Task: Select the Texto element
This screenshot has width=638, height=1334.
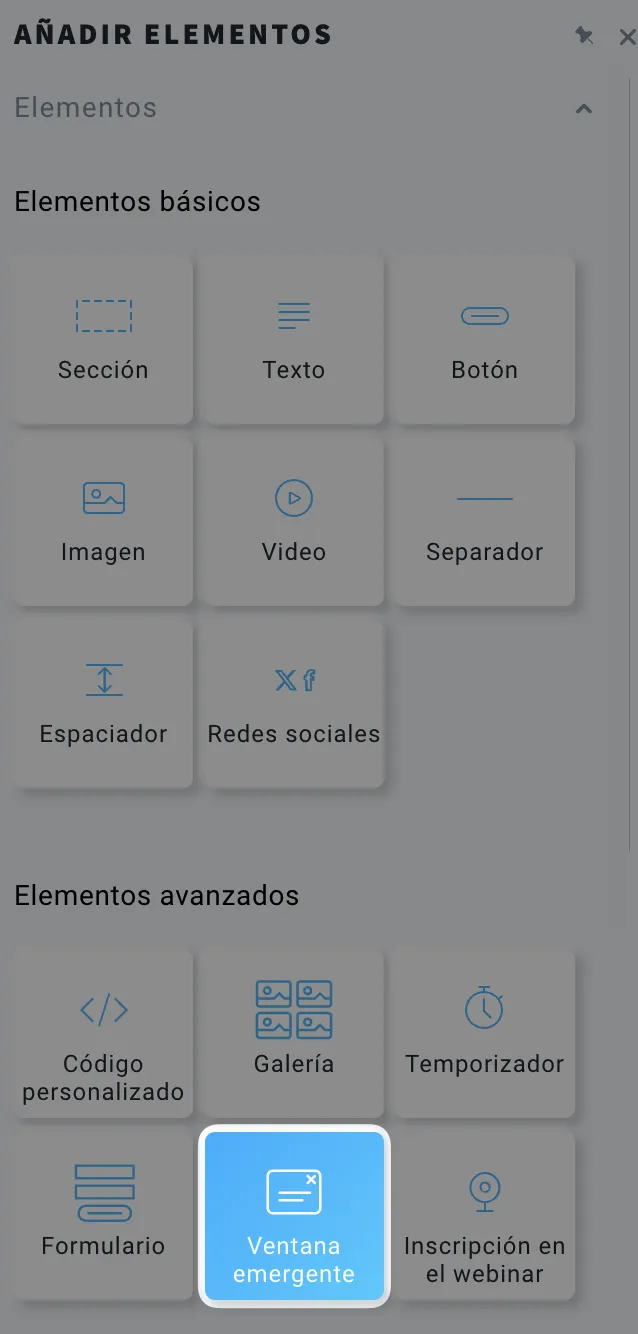Action: [294, 339]
